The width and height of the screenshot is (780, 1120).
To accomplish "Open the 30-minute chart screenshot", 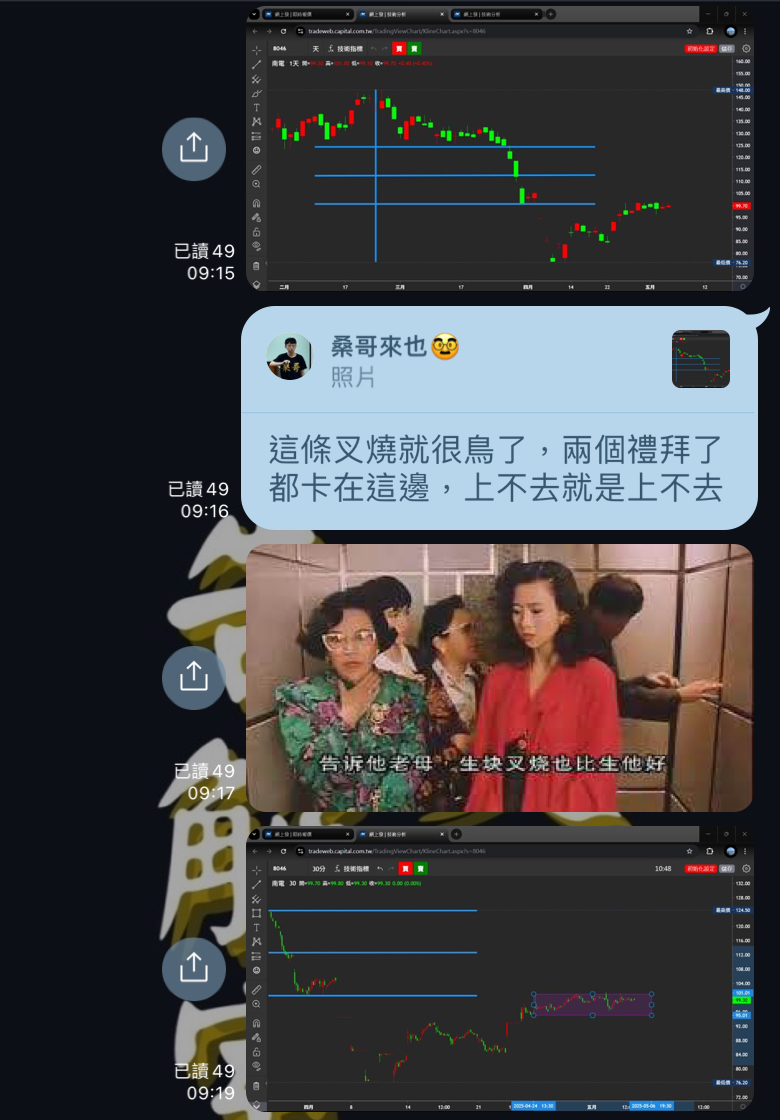I will tap(500, 968).
